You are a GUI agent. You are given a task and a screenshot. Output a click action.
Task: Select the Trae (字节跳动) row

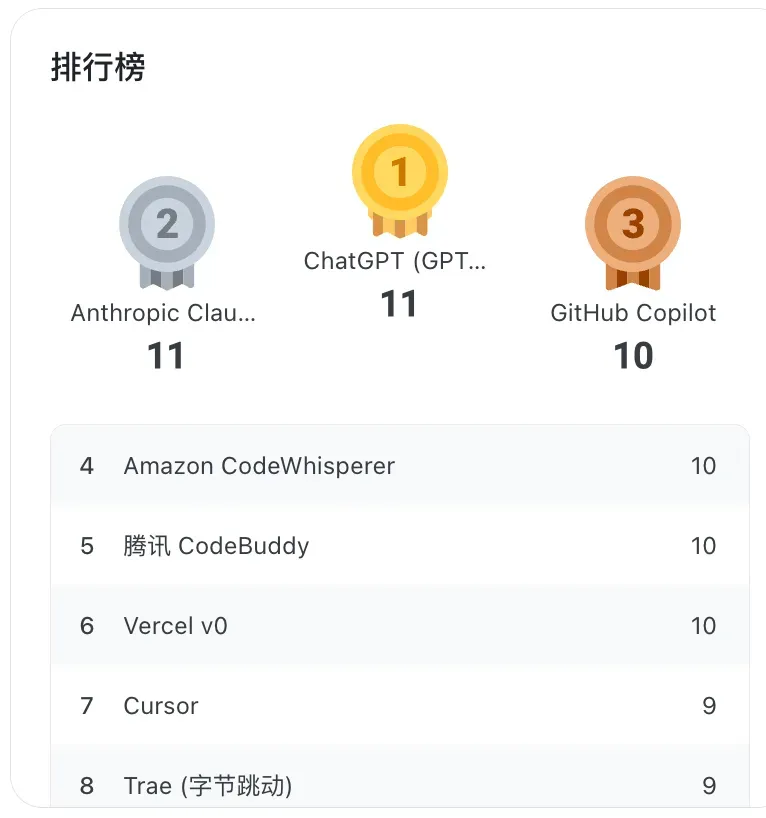399,784
